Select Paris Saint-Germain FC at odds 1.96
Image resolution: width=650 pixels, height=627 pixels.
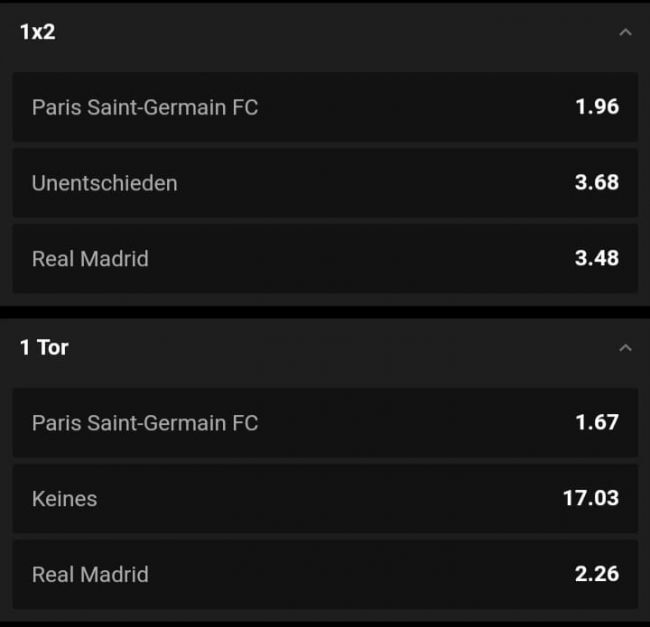(325, 107)
